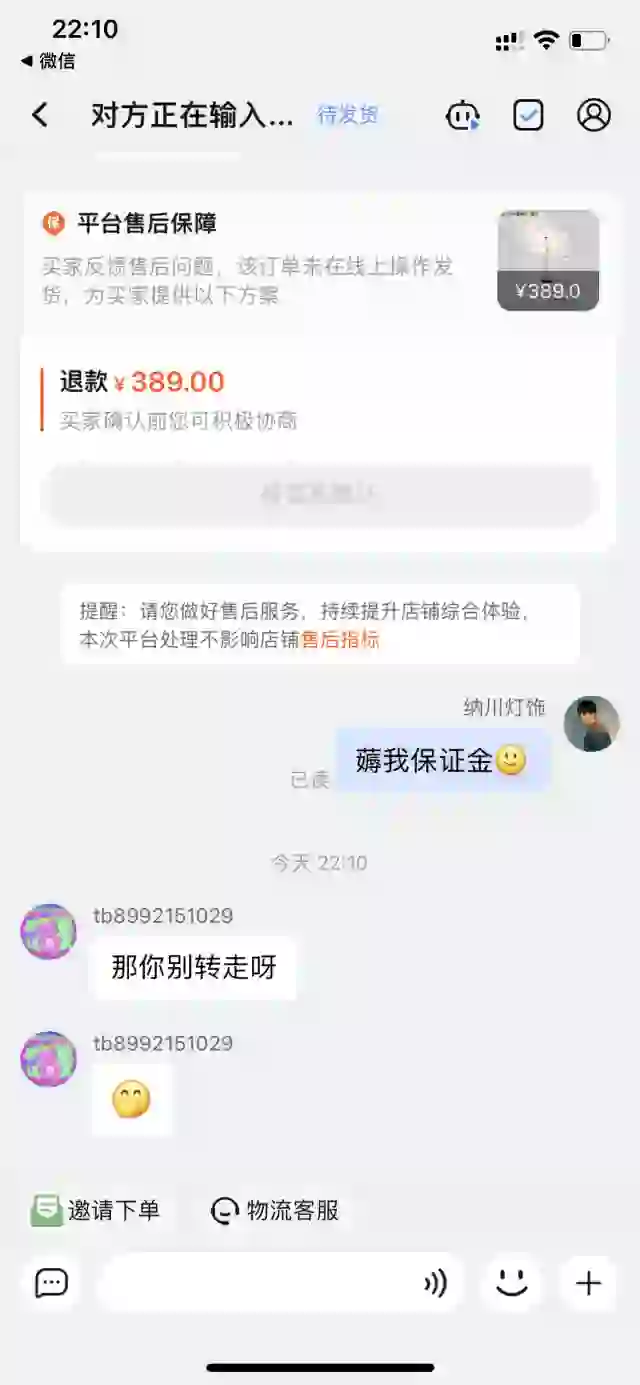Viewport: 640px width, 1385px height.
Task: Open the plus attachments menu
Action: 589,1283
